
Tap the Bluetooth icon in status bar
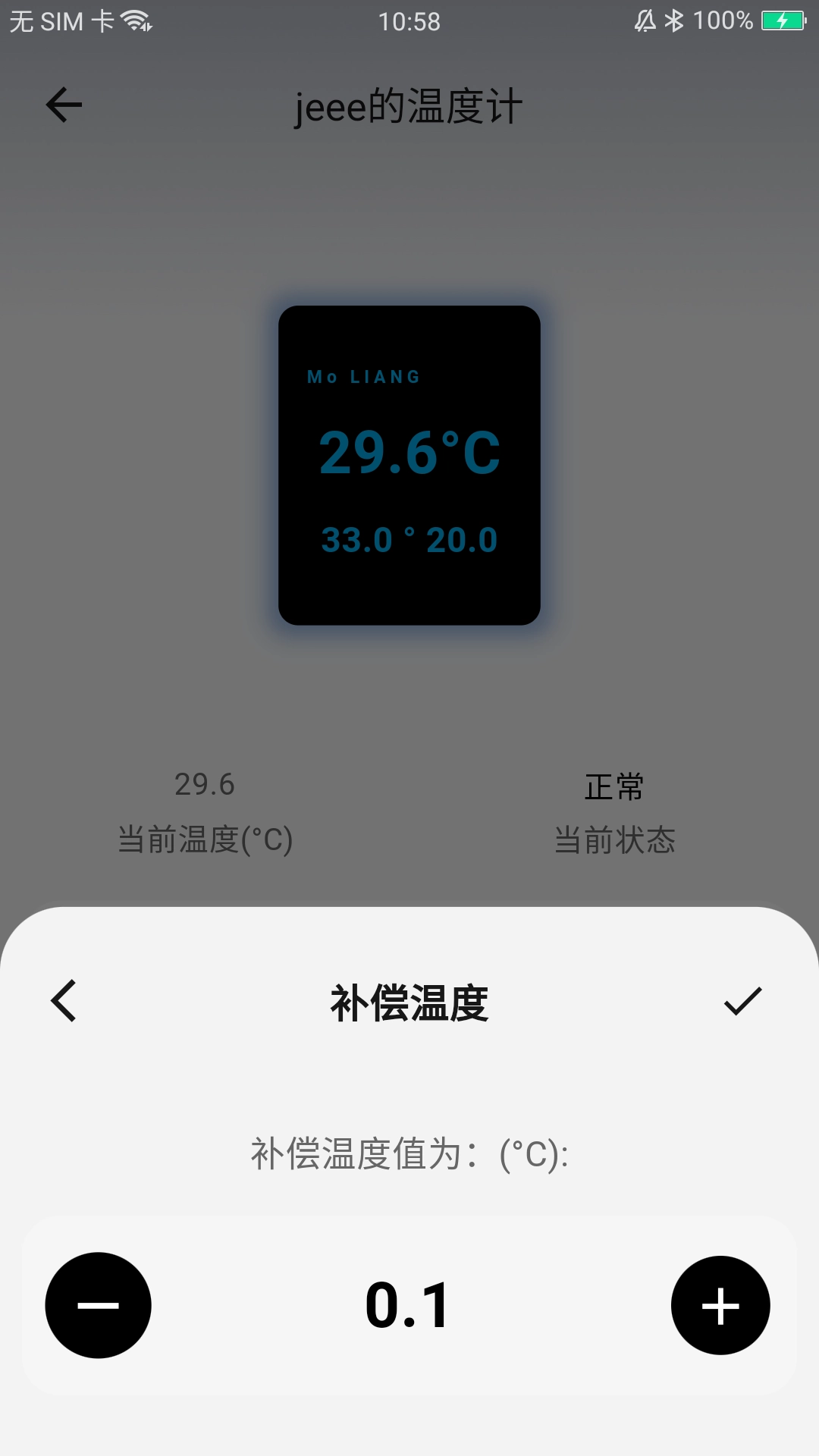(x=673, y=20)
